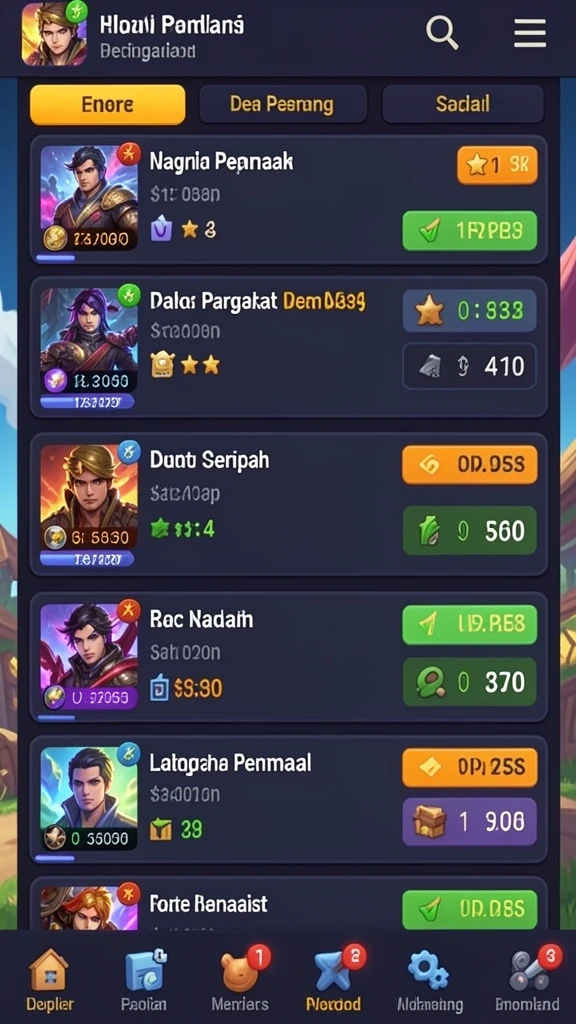Open the player avatar in header
576x1024 pixels.
pos(54,33)
